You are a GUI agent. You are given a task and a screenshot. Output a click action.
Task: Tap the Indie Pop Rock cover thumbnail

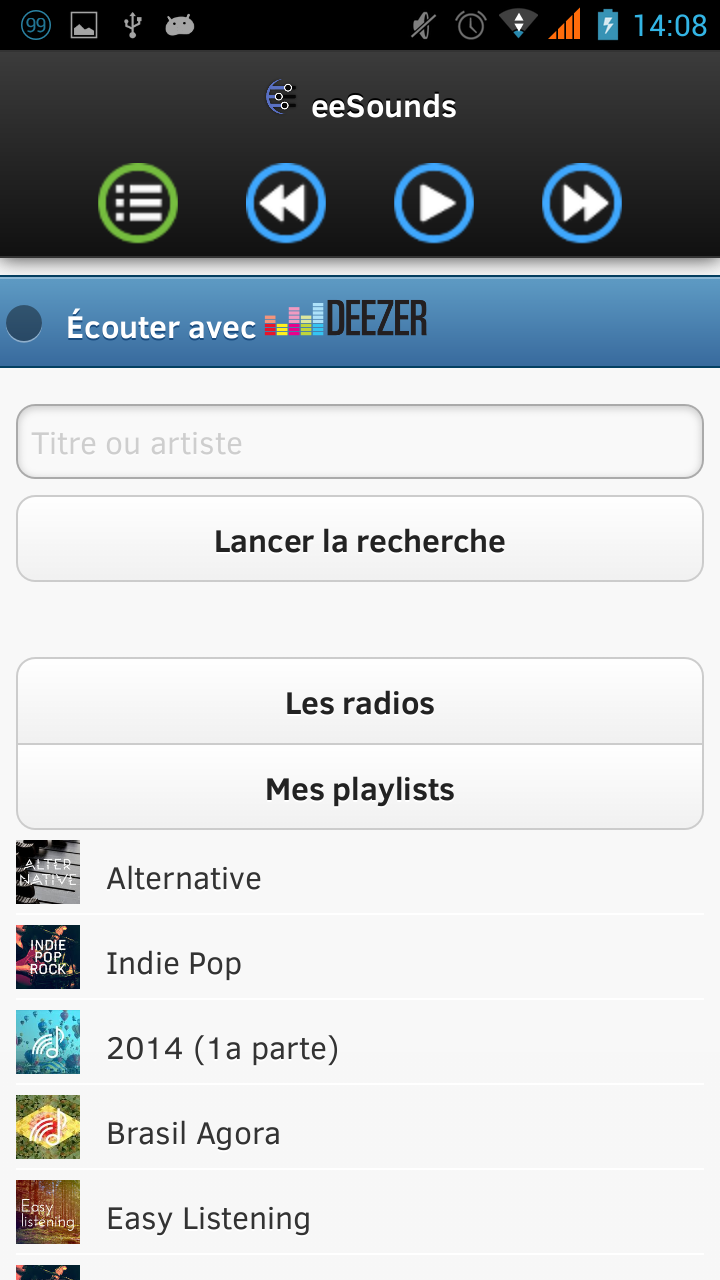[47, 957]
